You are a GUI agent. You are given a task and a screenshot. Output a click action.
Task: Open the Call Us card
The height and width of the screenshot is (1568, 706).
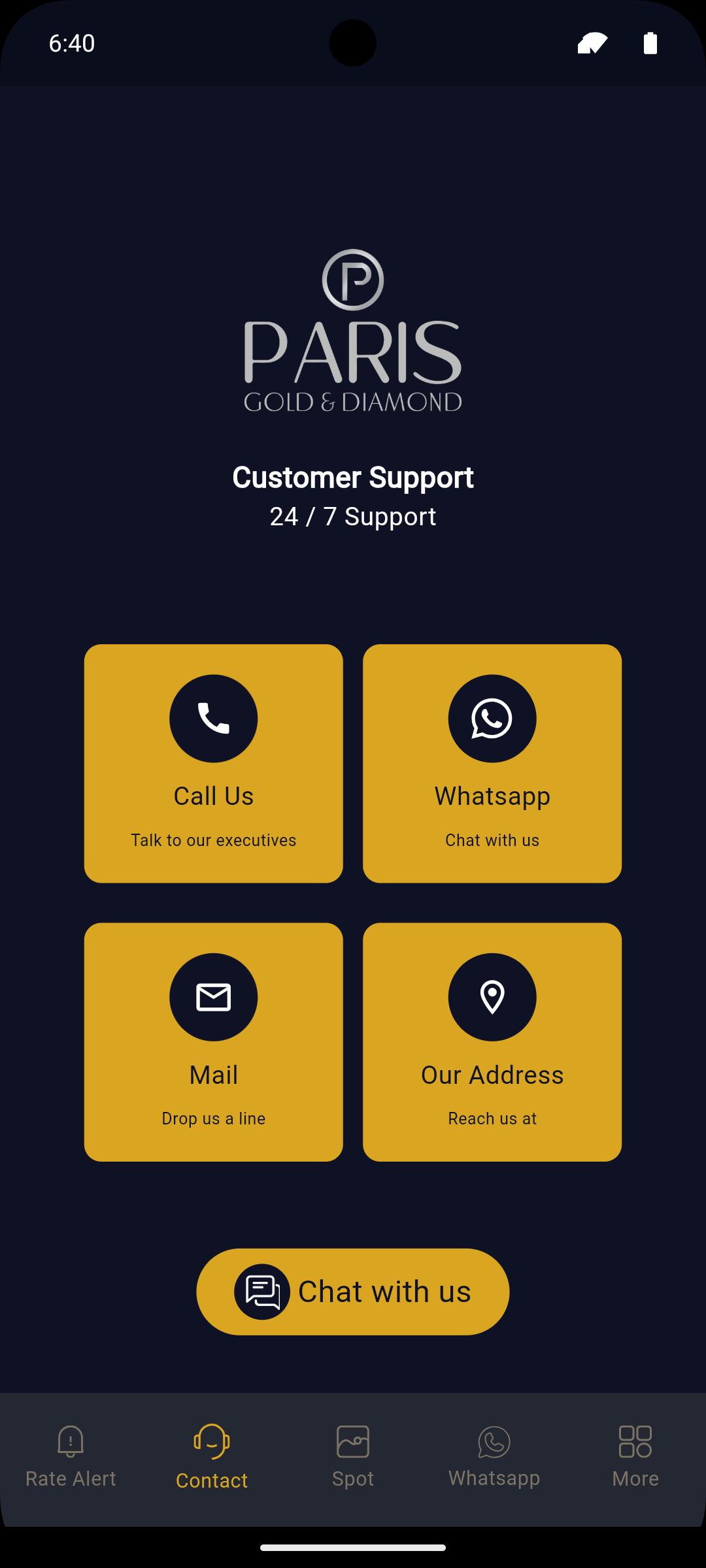coord(213,763)
